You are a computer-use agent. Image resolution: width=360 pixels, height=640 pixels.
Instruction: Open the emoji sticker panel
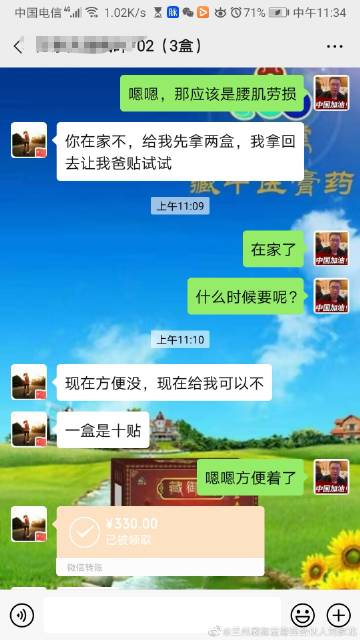(303, 616)
